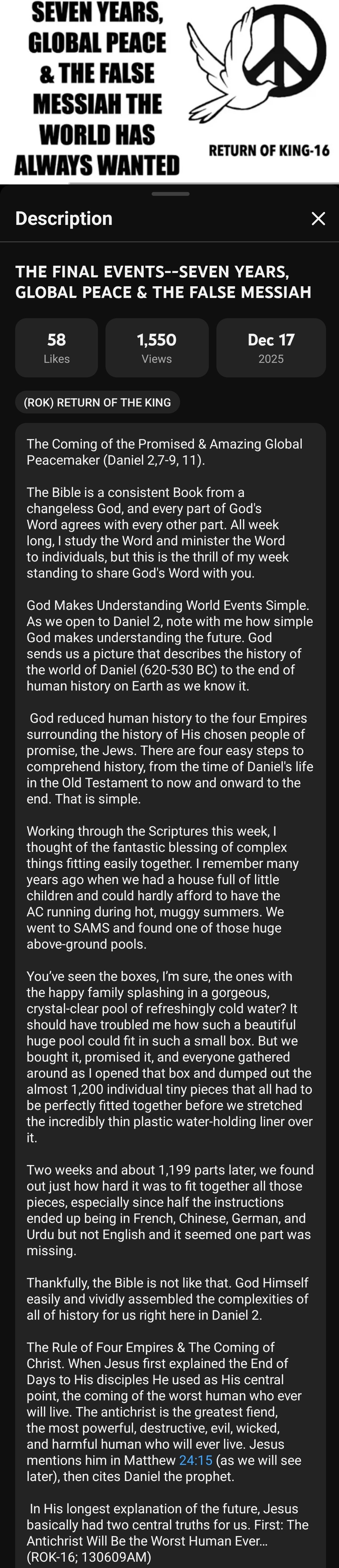Tap the video player above the description
Image resolution: width=339 pixels, height=1568 pixels.
(169, 91)
